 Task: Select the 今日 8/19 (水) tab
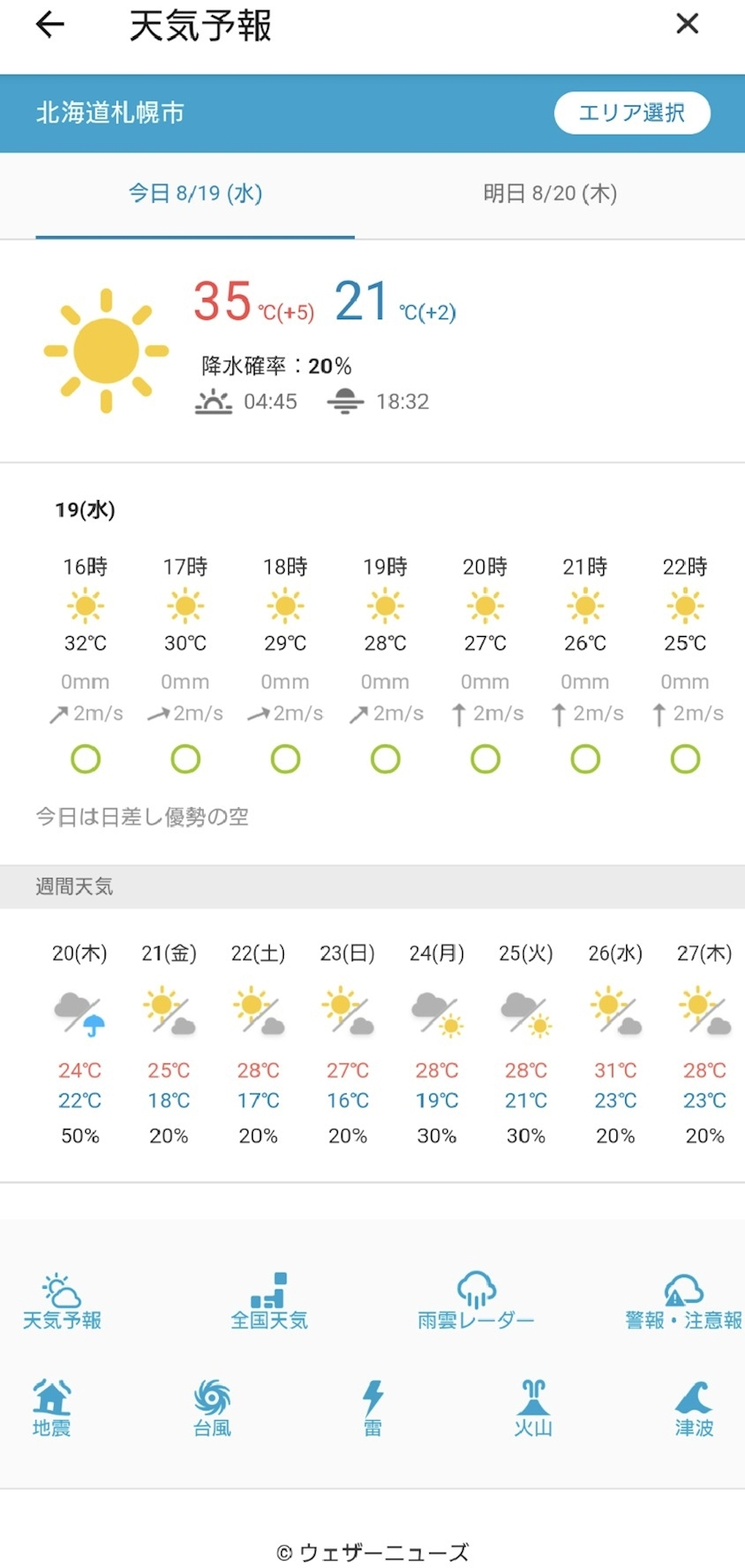195,194
